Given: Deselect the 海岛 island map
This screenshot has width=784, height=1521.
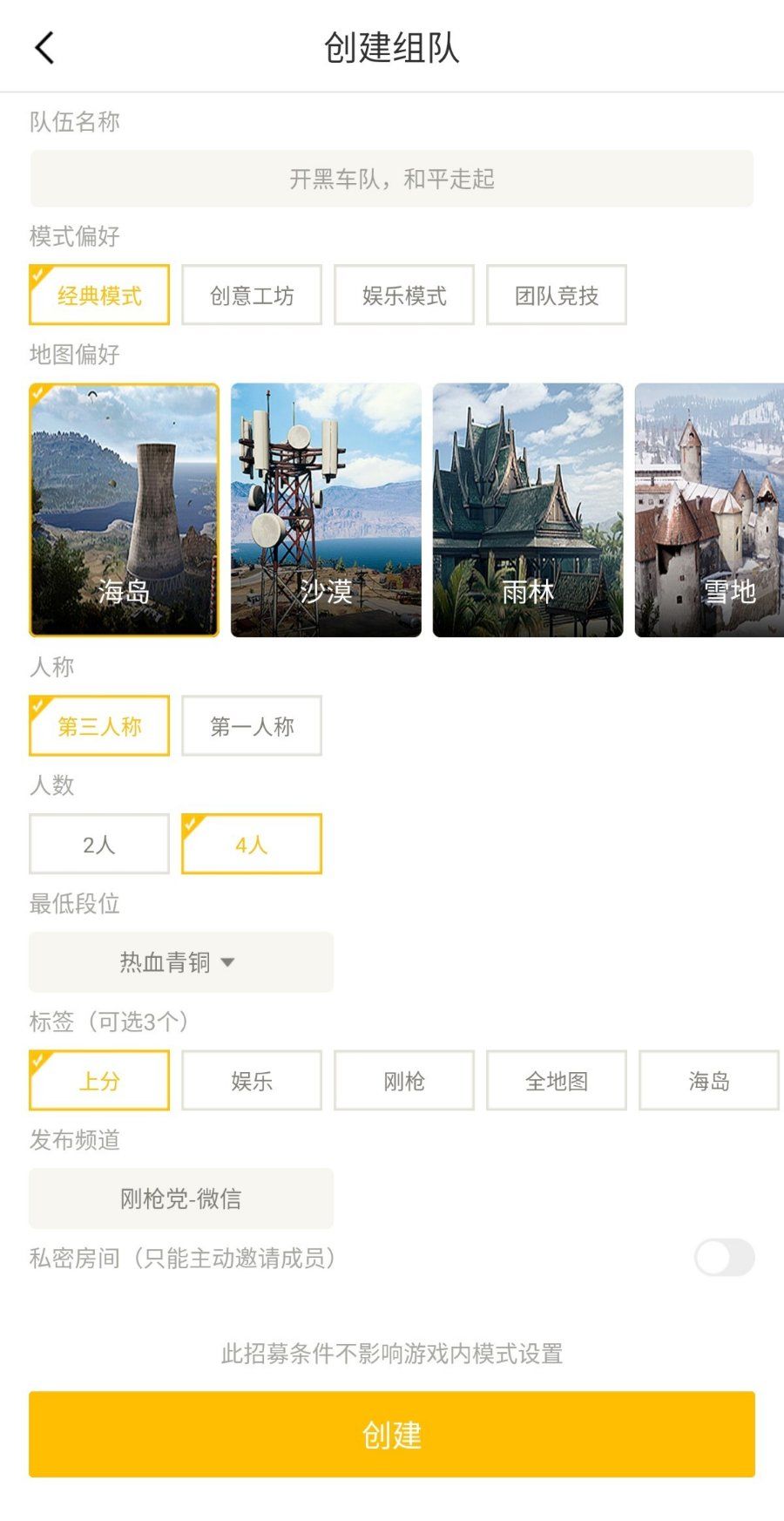Looking at the screenshot, I should [x=123, y=510].
